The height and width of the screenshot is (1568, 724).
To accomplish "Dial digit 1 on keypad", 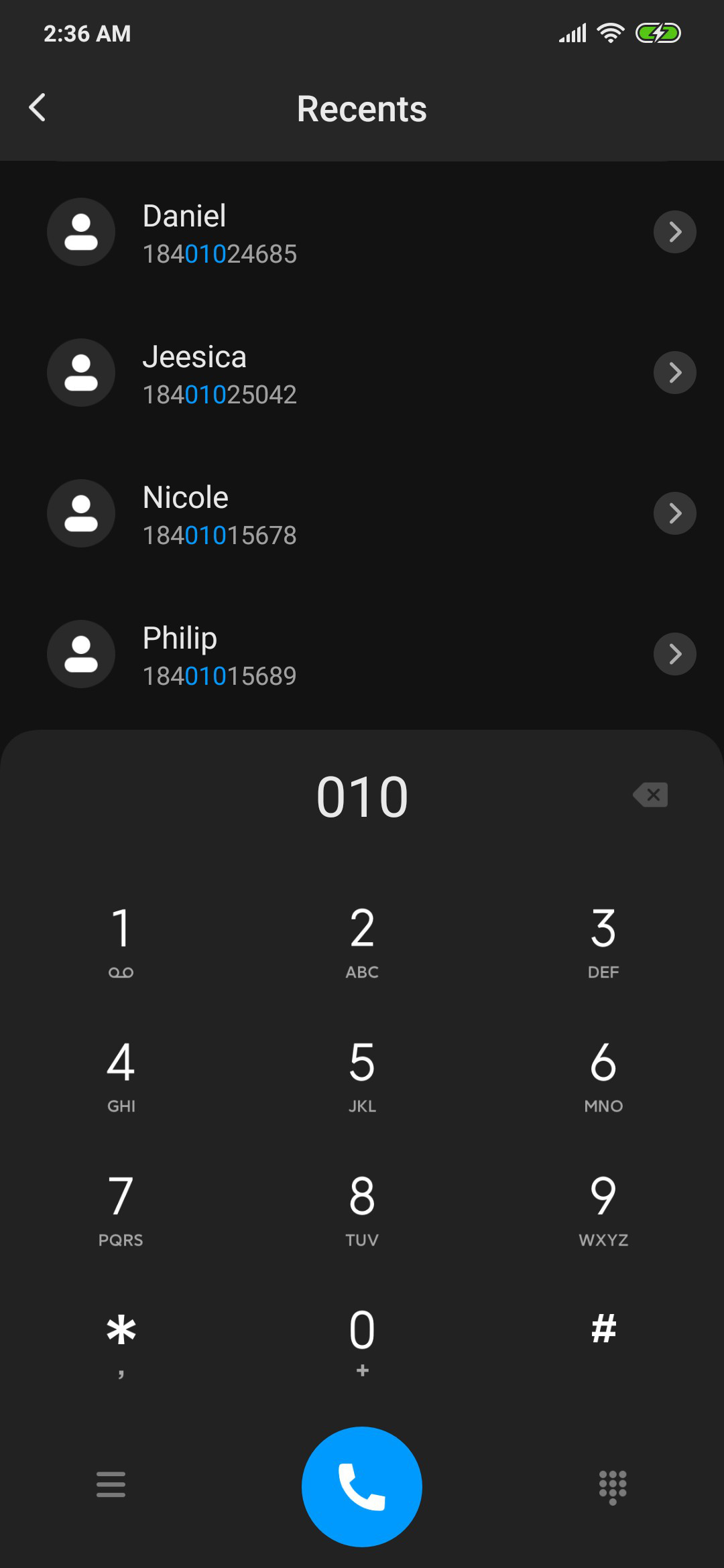I will pyautogui.click(x=121, y=939).
